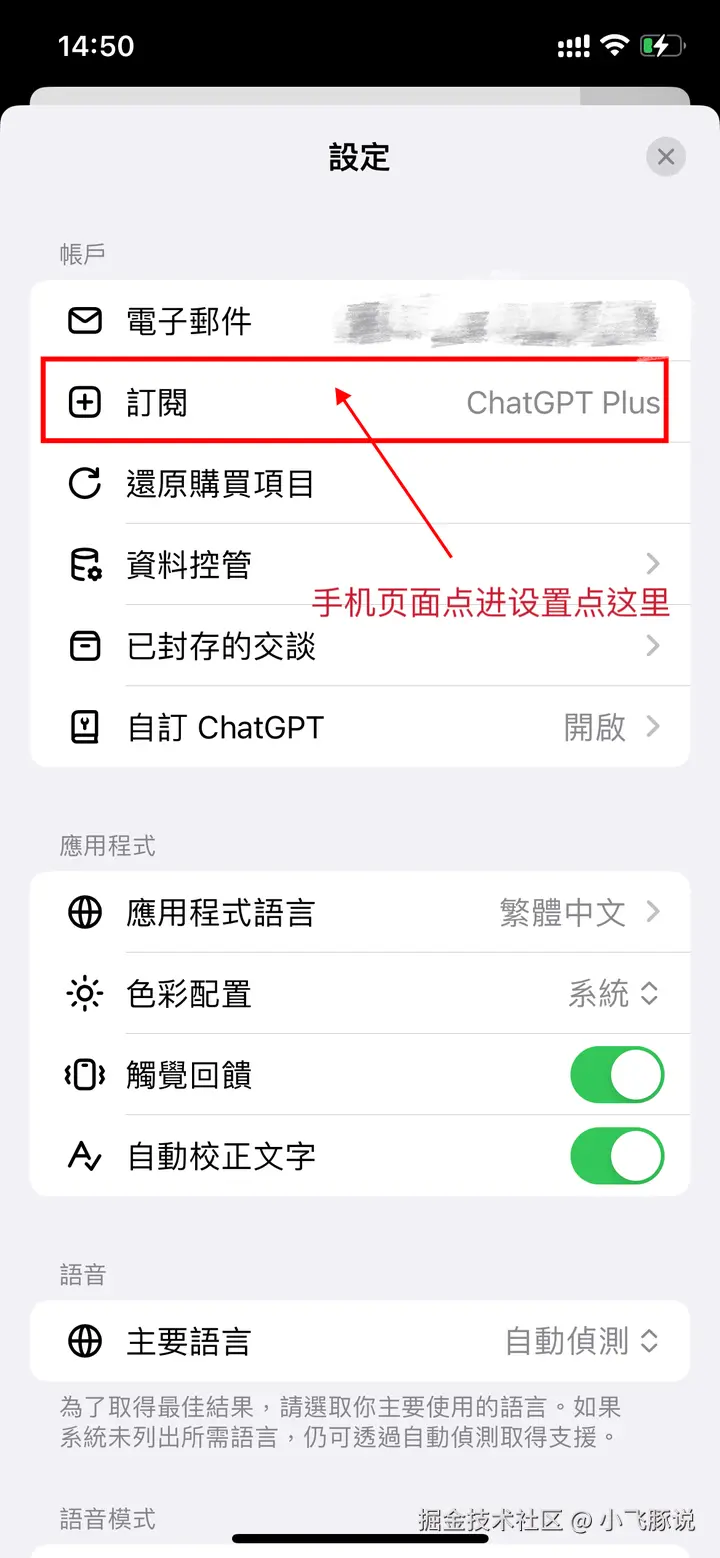This screenshot has width=720, height=1558.
Task: Disable the 自動校正文字 switch
Action: tap(617, 1156)
